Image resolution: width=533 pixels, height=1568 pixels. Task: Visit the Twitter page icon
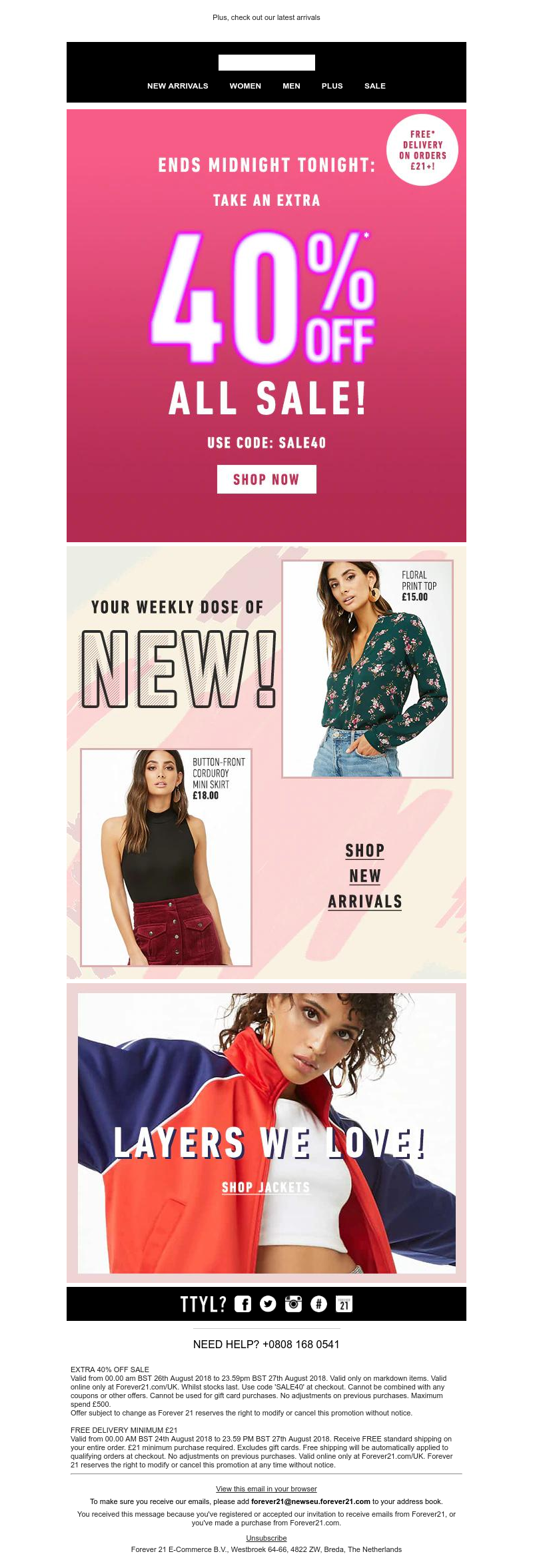[268, 1304]
